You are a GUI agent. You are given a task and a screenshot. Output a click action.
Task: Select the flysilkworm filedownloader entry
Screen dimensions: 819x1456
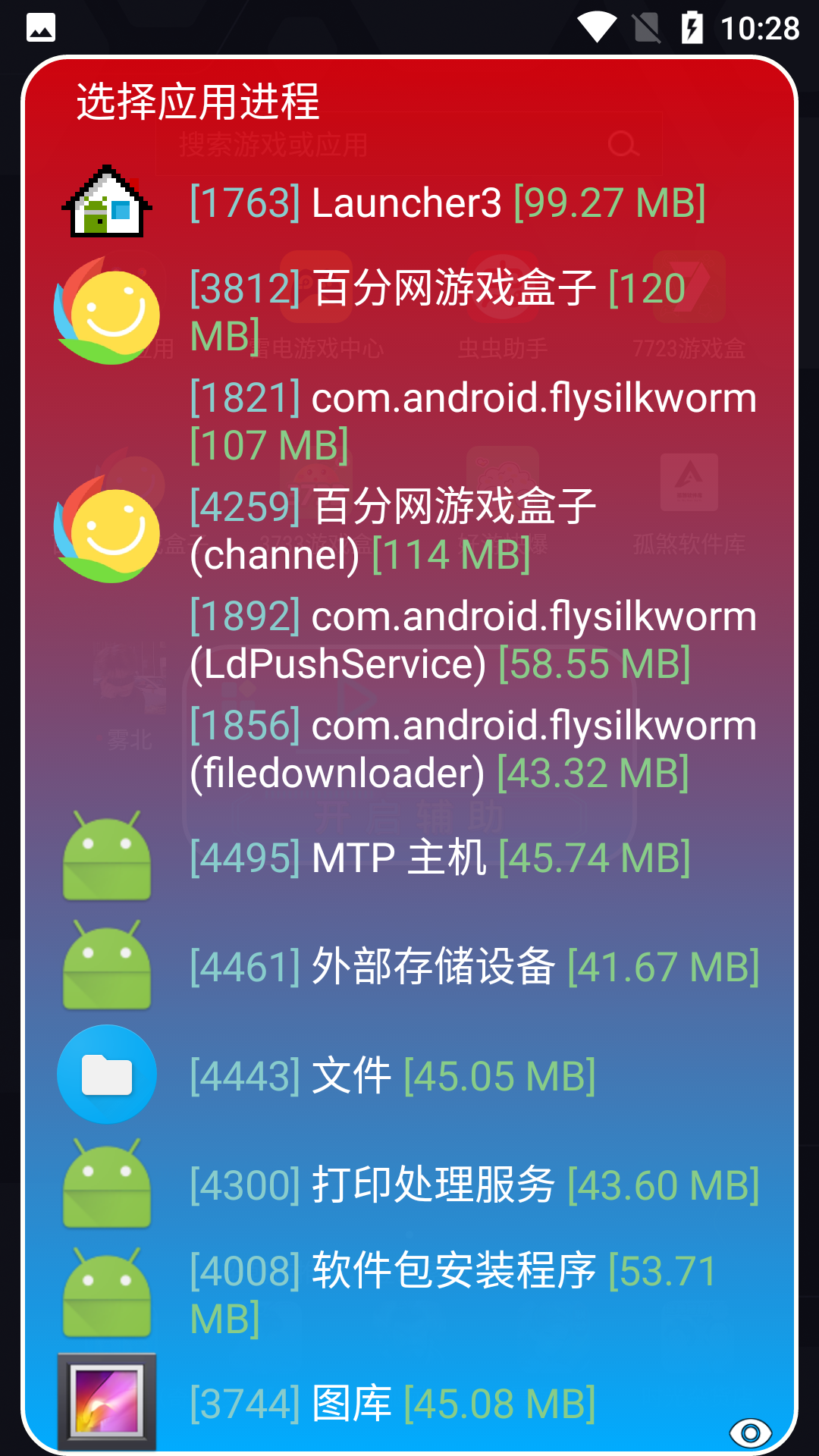(470, 749)
